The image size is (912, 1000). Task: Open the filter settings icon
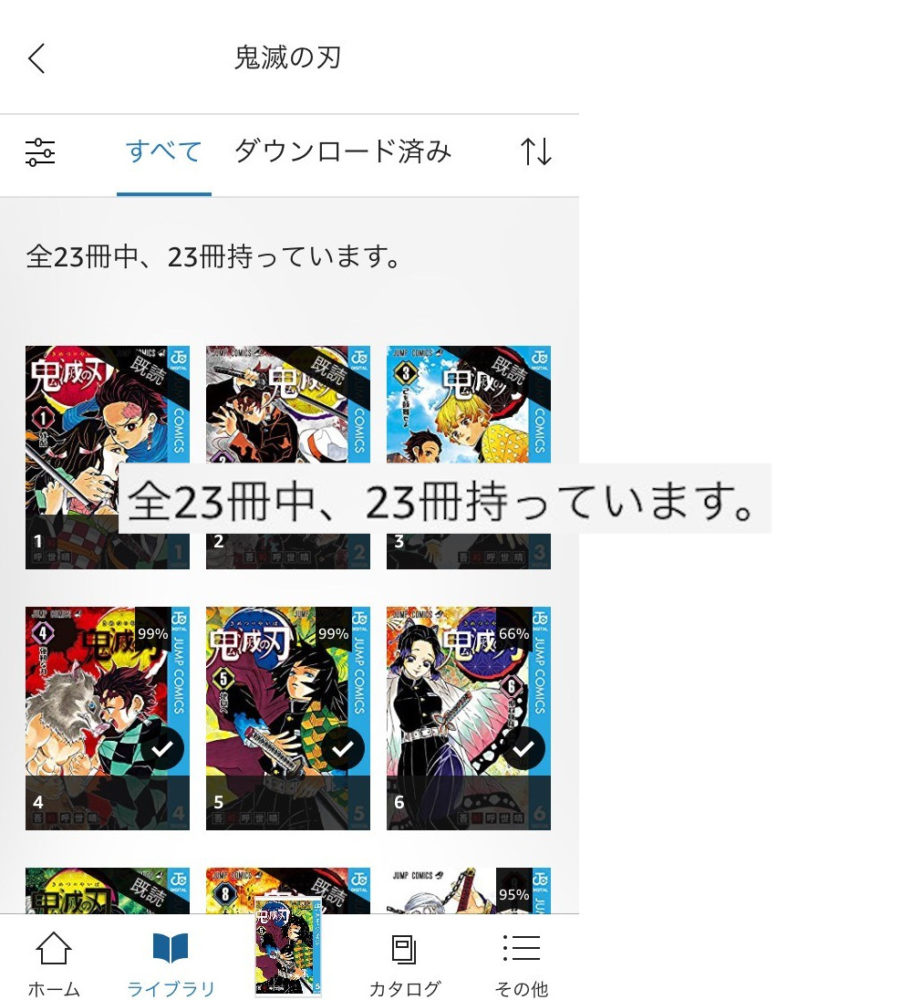tap(40, 152)
